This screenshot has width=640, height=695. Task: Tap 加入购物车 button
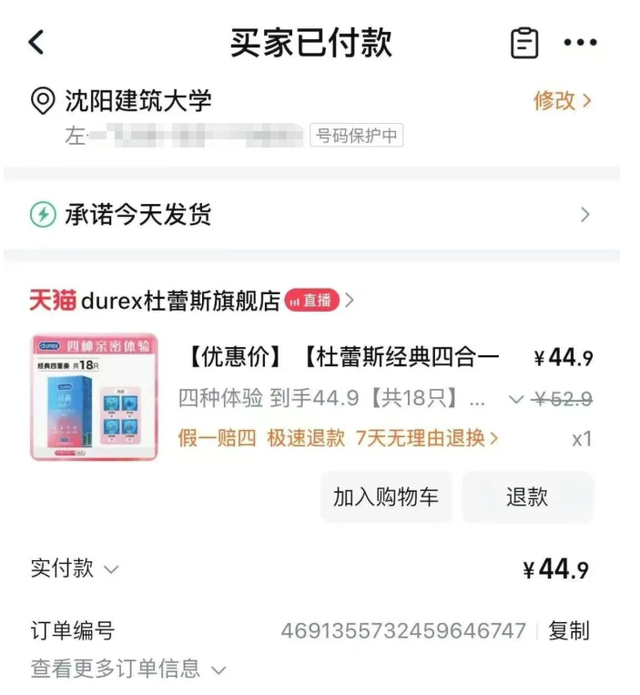click(x=386, y=497)
